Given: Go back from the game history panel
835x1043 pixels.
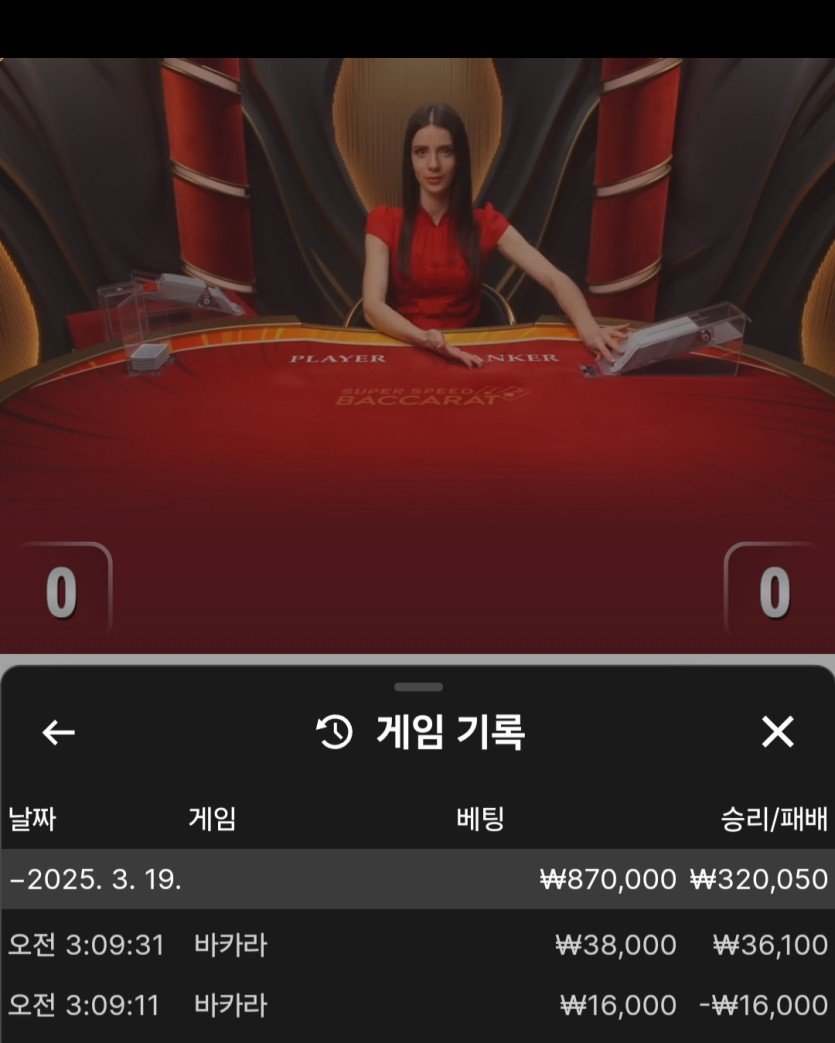Looking at the screenshot, I should click(x=58, y=733).
